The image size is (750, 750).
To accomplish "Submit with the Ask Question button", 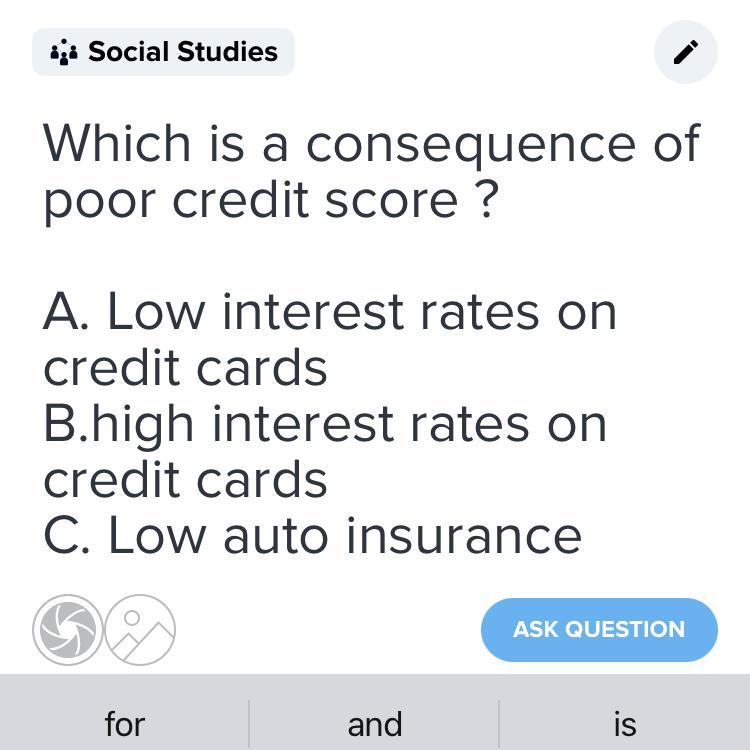I will click(599, 630).
